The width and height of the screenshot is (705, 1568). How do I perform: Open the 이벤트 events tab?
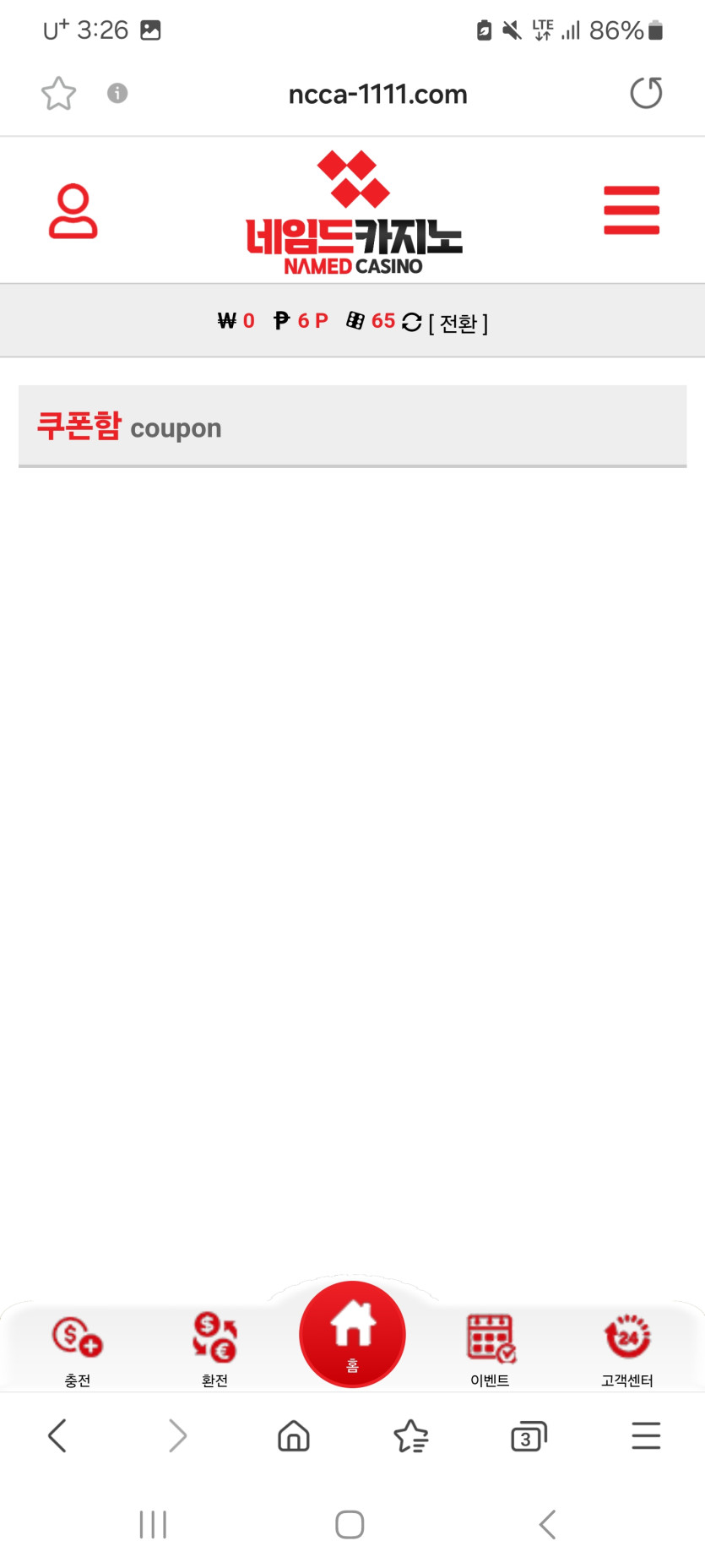coord(491,1348)
